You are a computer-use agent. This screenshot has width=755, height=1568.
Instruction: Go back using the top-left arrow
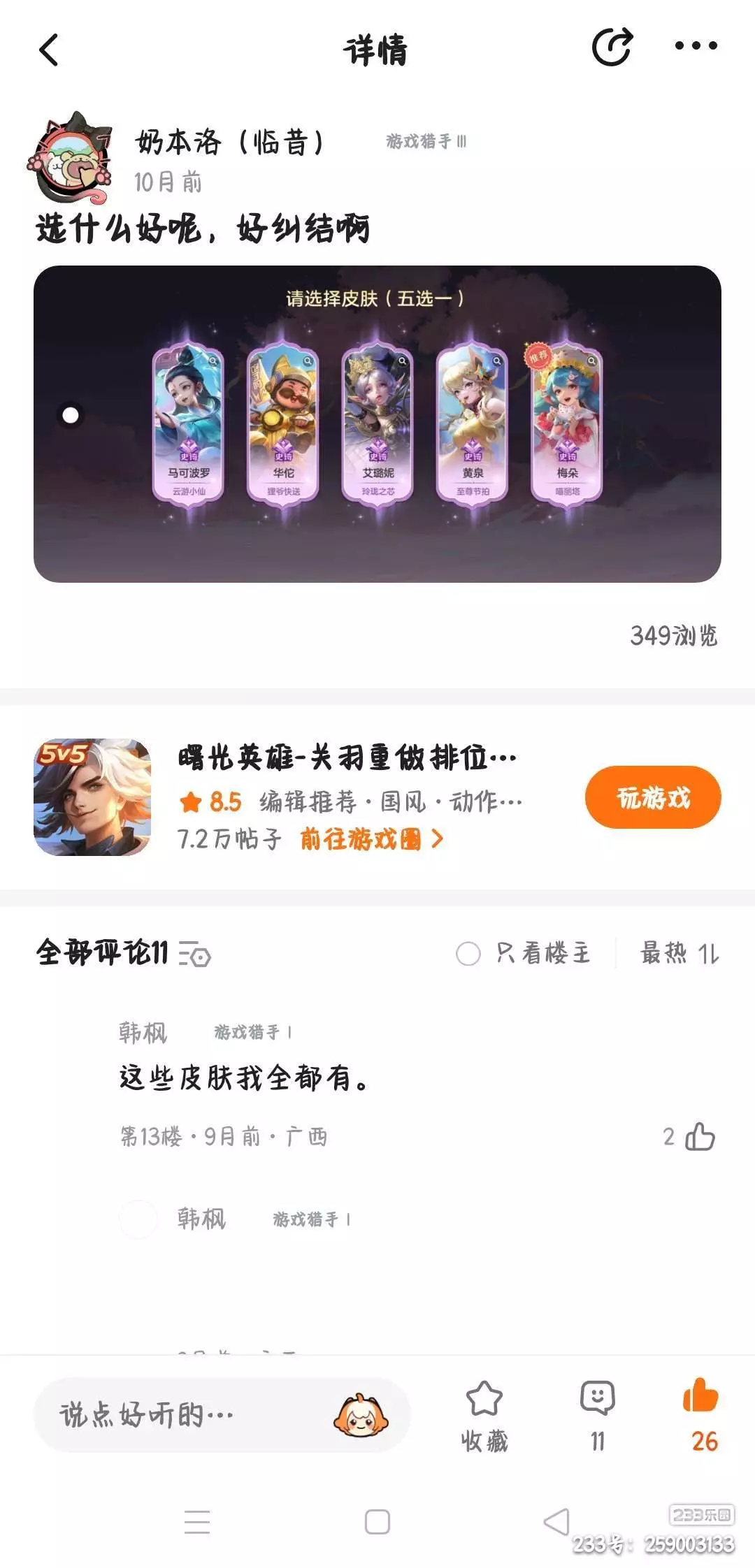[x=49, y=50]
